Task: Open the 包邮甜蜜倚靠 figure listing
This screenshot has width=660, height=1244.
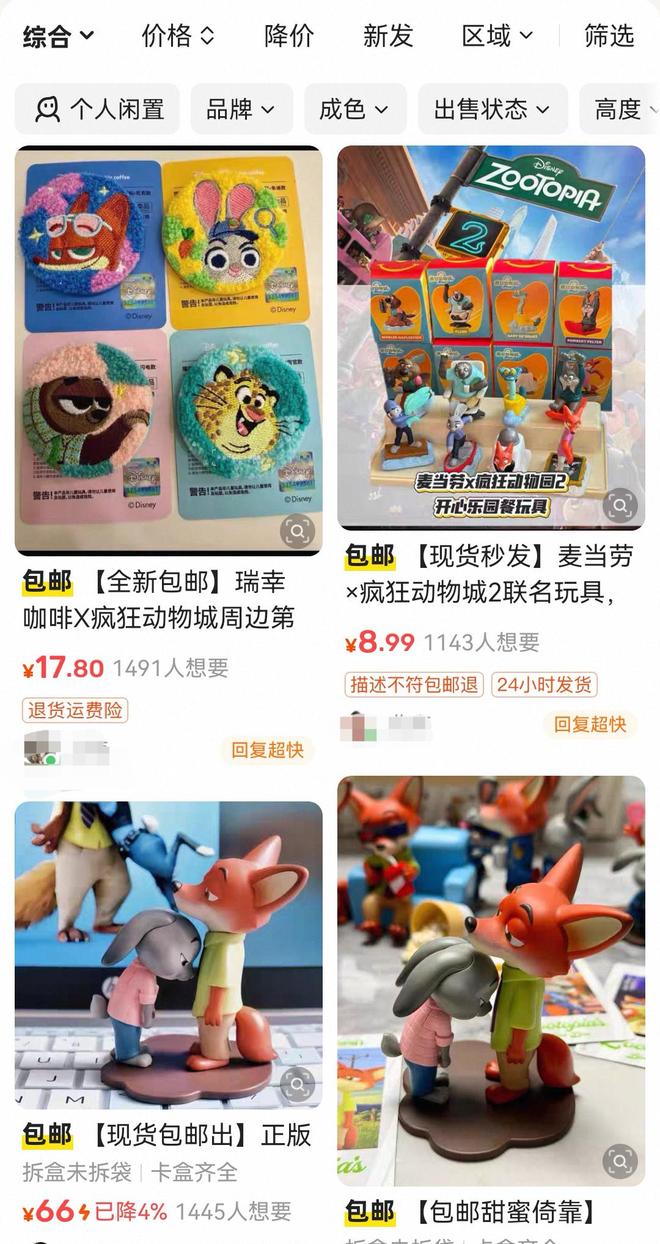Action: [x=491, y=980]
